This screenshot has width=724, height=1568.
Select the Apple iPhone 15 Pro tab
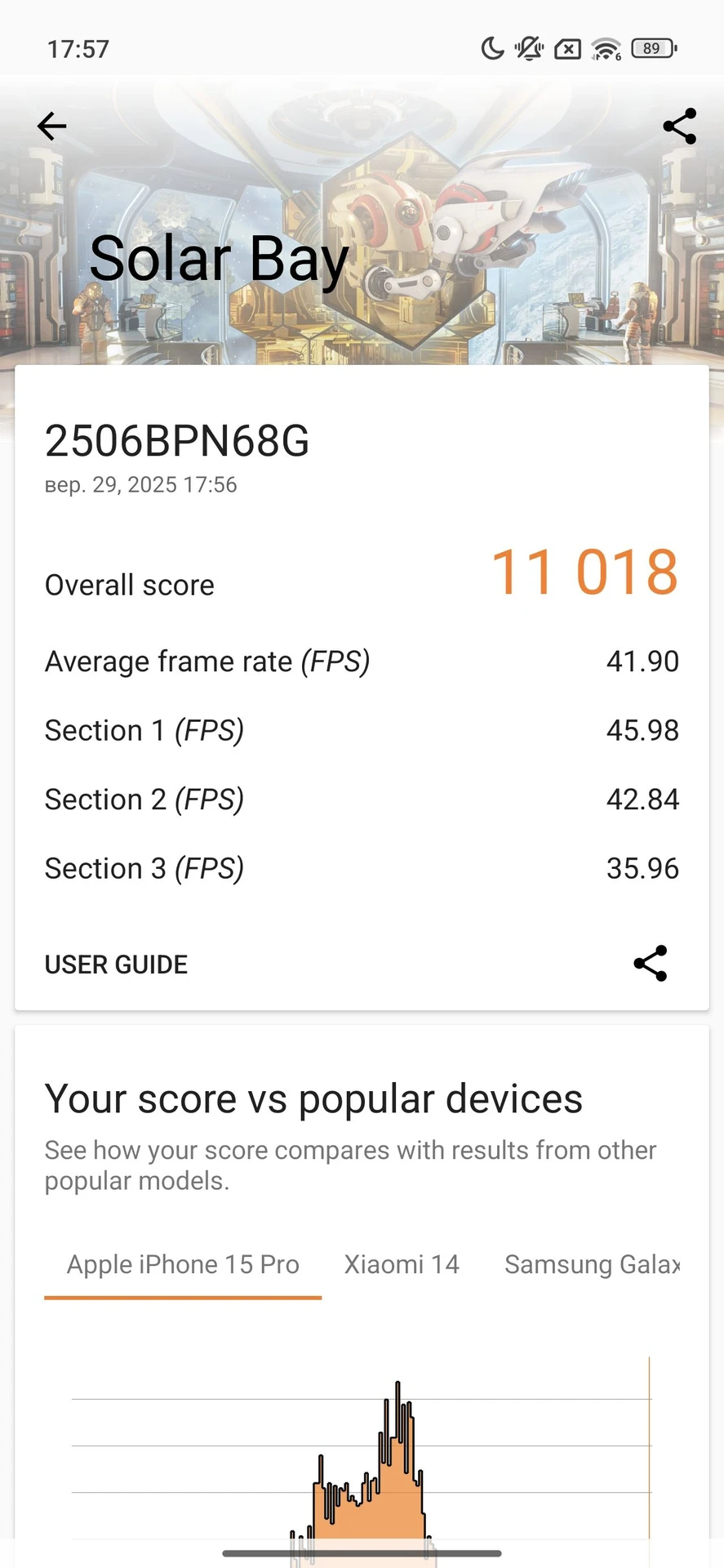[x=183, y=1264]
